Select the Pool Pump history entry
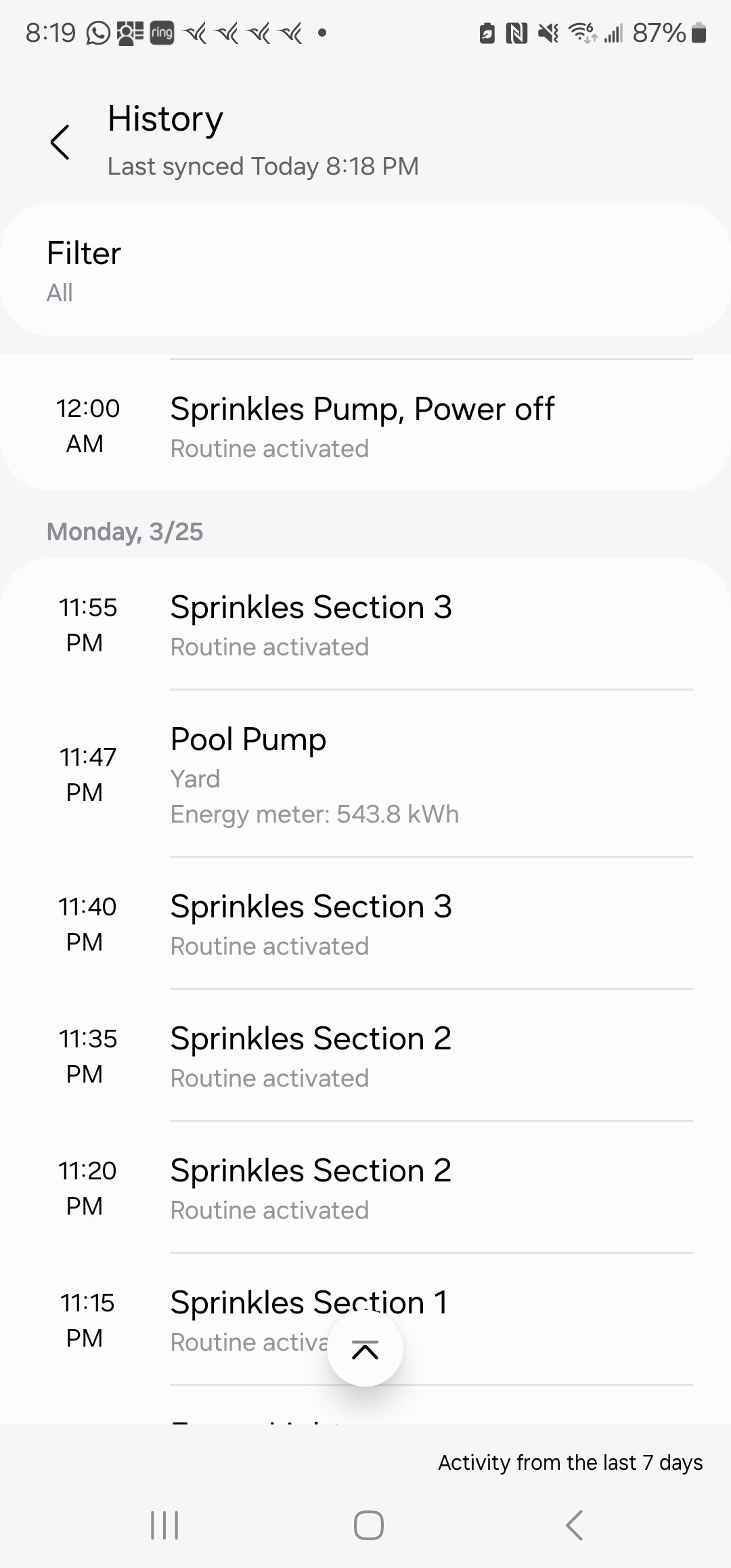Image resolution: width=731 pixels, height=1568 pixels. [365, 775]
